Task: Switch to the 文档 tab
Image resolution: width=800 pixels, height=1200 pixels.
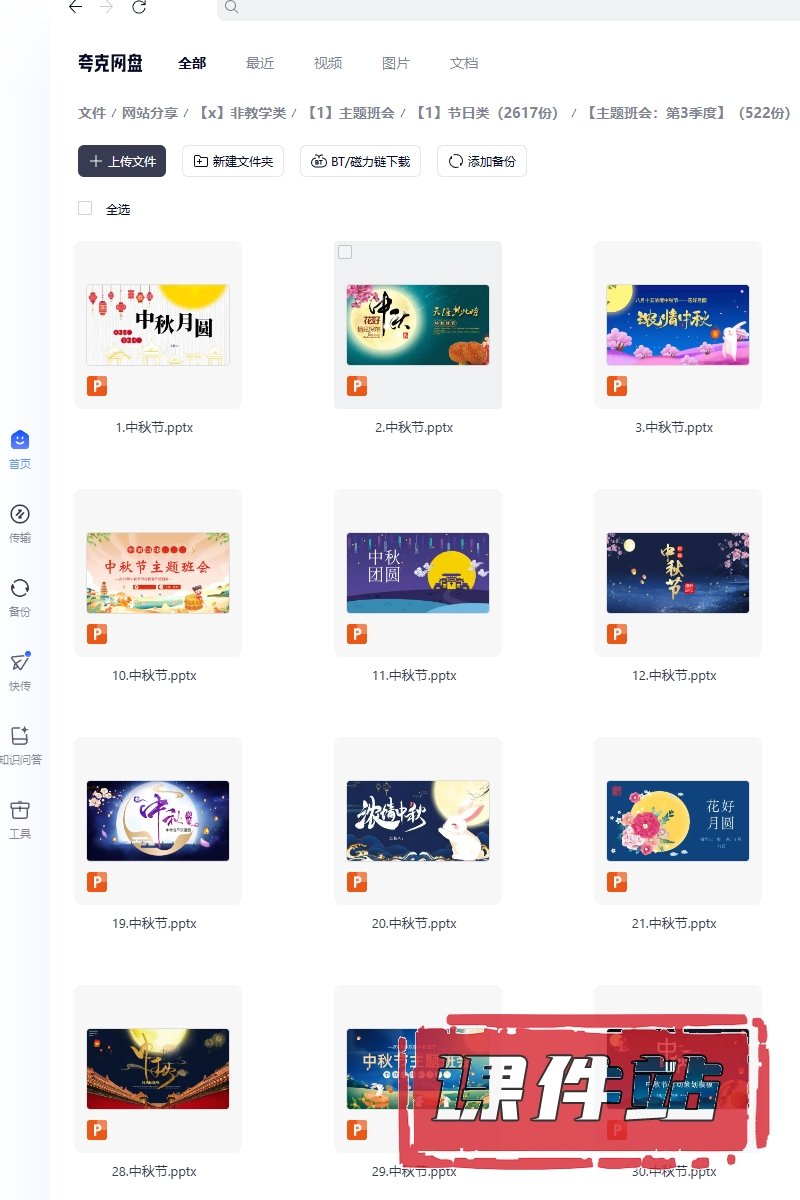Action: click(464, 63)
